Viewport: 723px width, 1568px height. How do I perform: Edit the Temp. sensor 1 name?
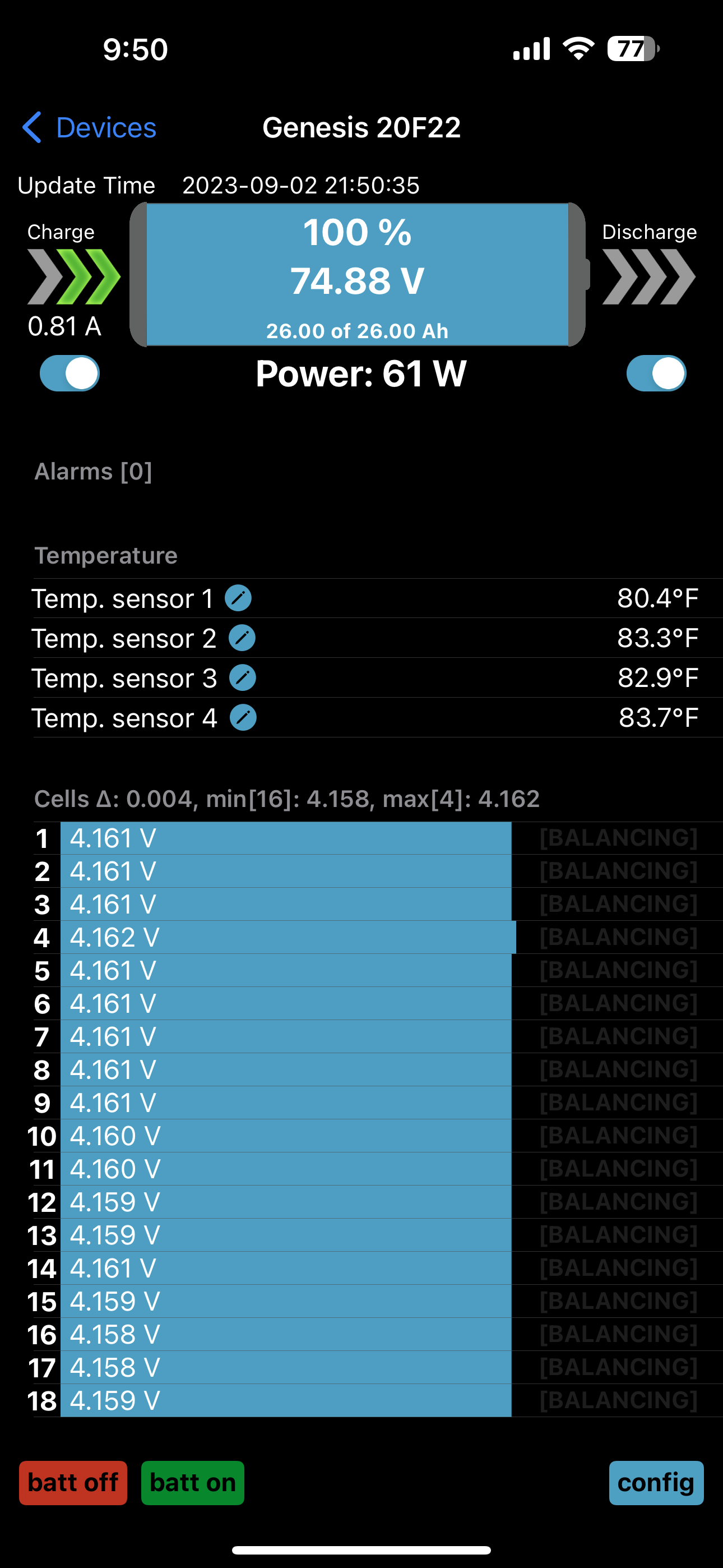point(238,598)
